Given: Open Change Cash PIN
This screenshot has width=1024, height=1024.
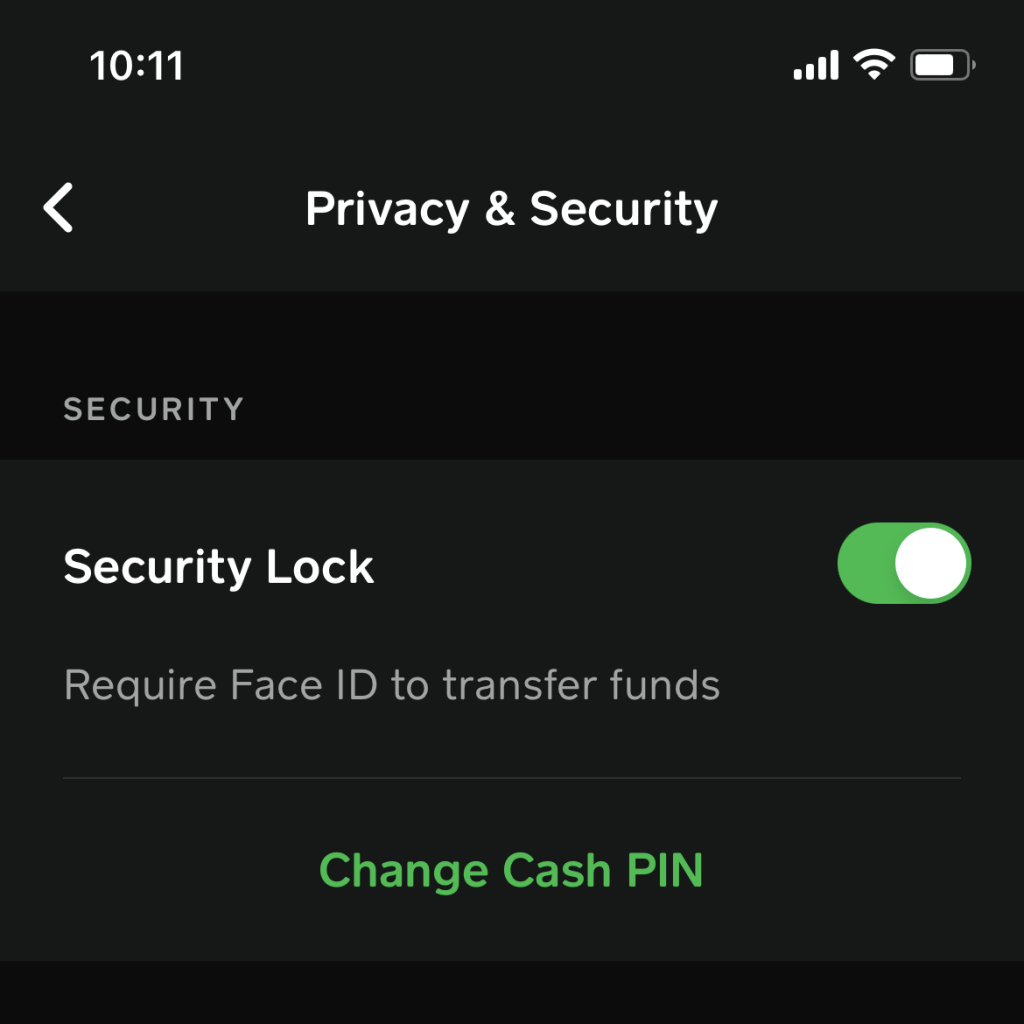Looking at the screenshot, I should 511,870.
